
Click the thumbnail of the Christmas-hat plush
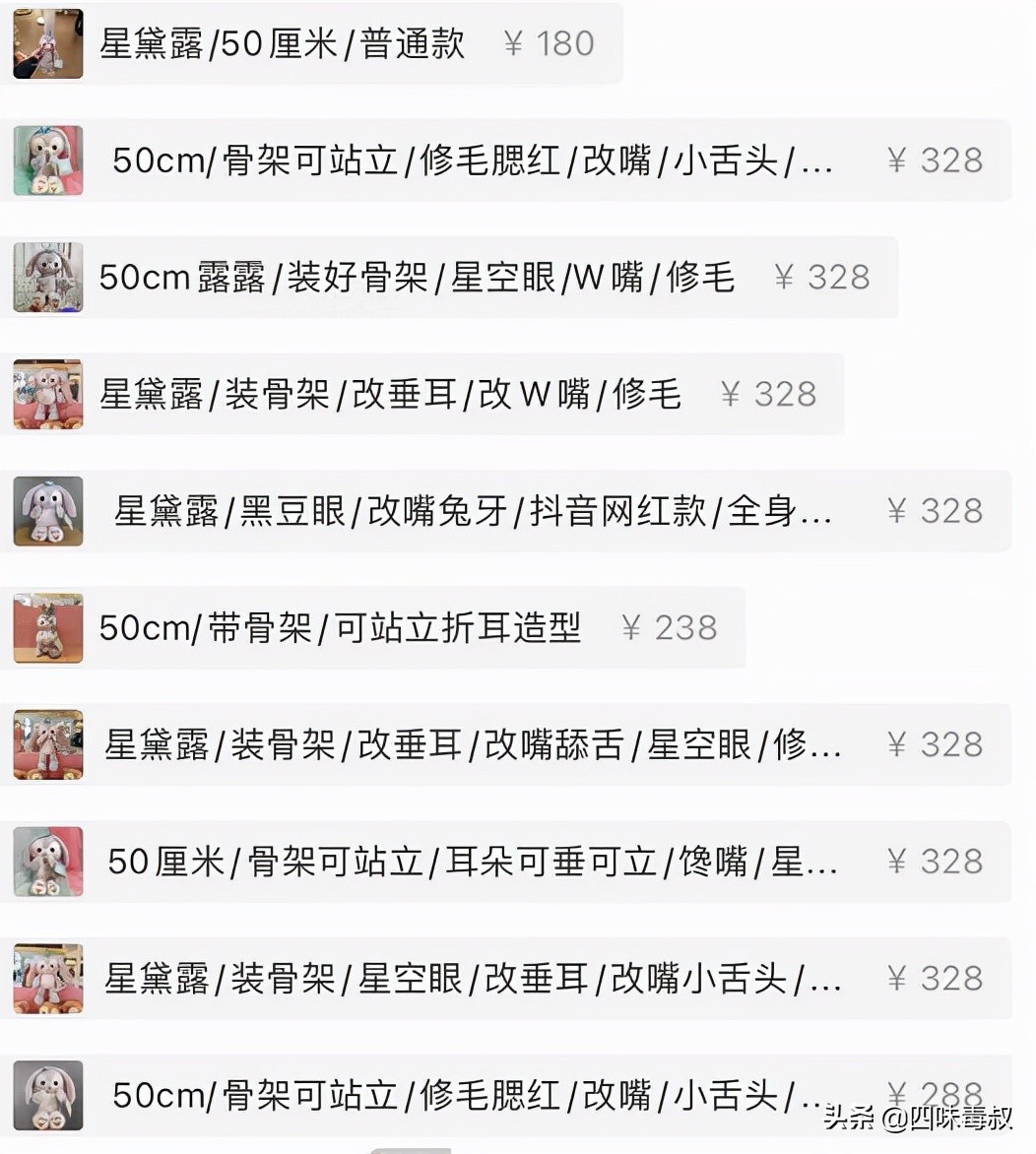(47, 160)
